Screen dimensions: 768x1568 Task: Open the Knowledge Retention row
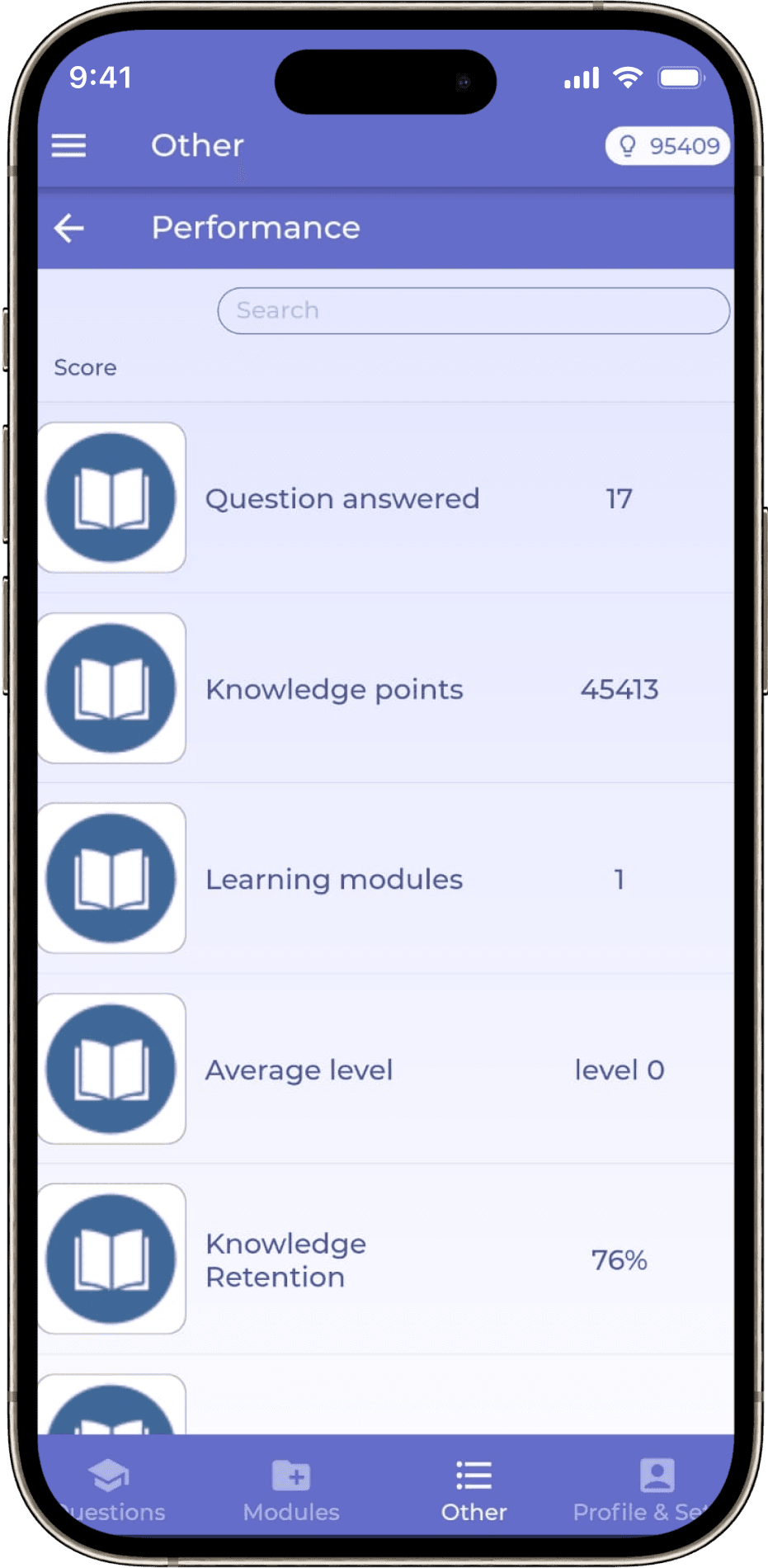click(385, 1259)
